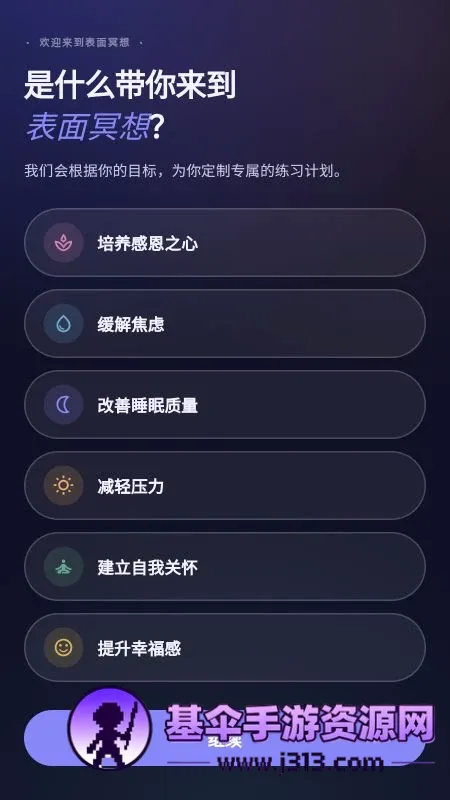Screen dimensions: 450x800
Task: Tap the 提升幸福感 option
Action: pyautogui.click(x=224, y=648)
